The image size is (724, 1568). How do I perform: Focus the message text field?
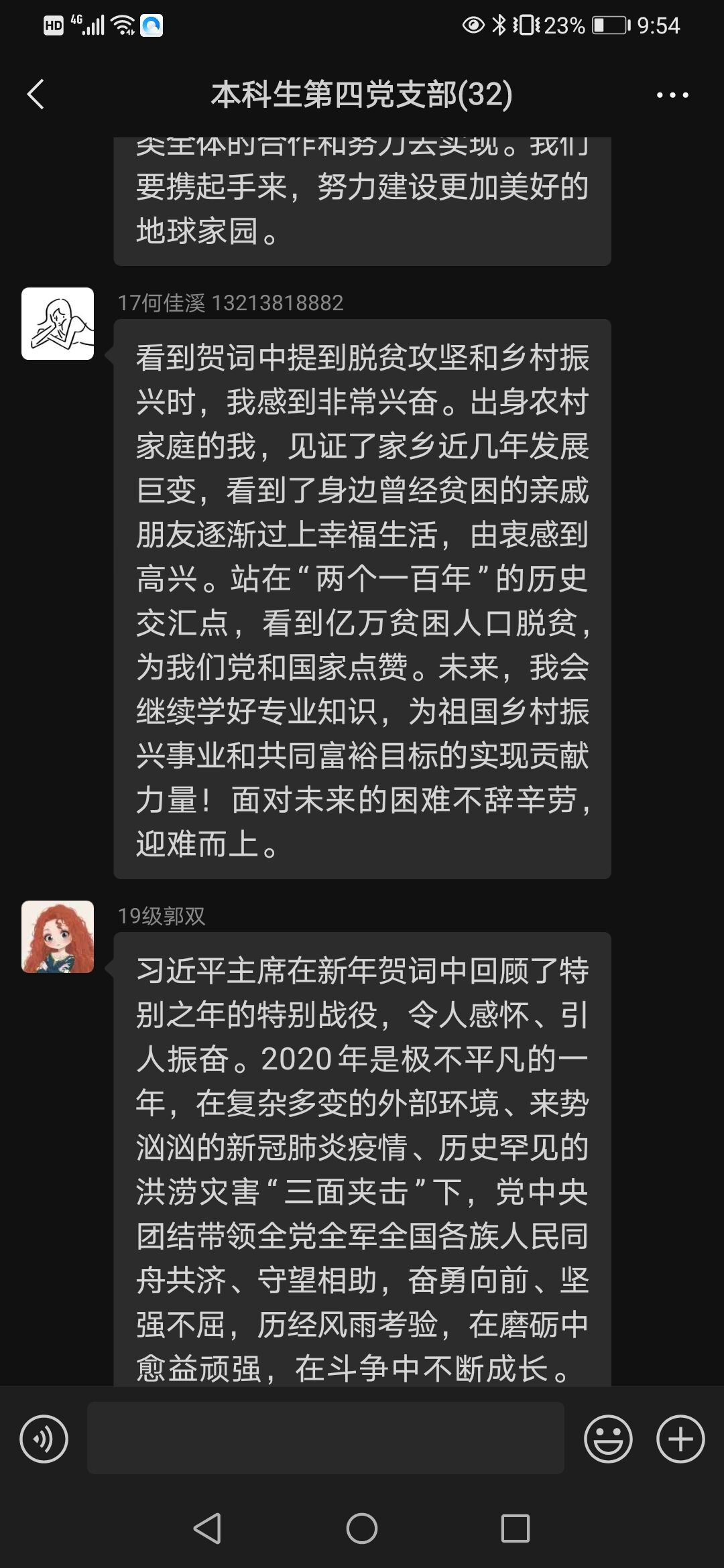pos(326,1439)
